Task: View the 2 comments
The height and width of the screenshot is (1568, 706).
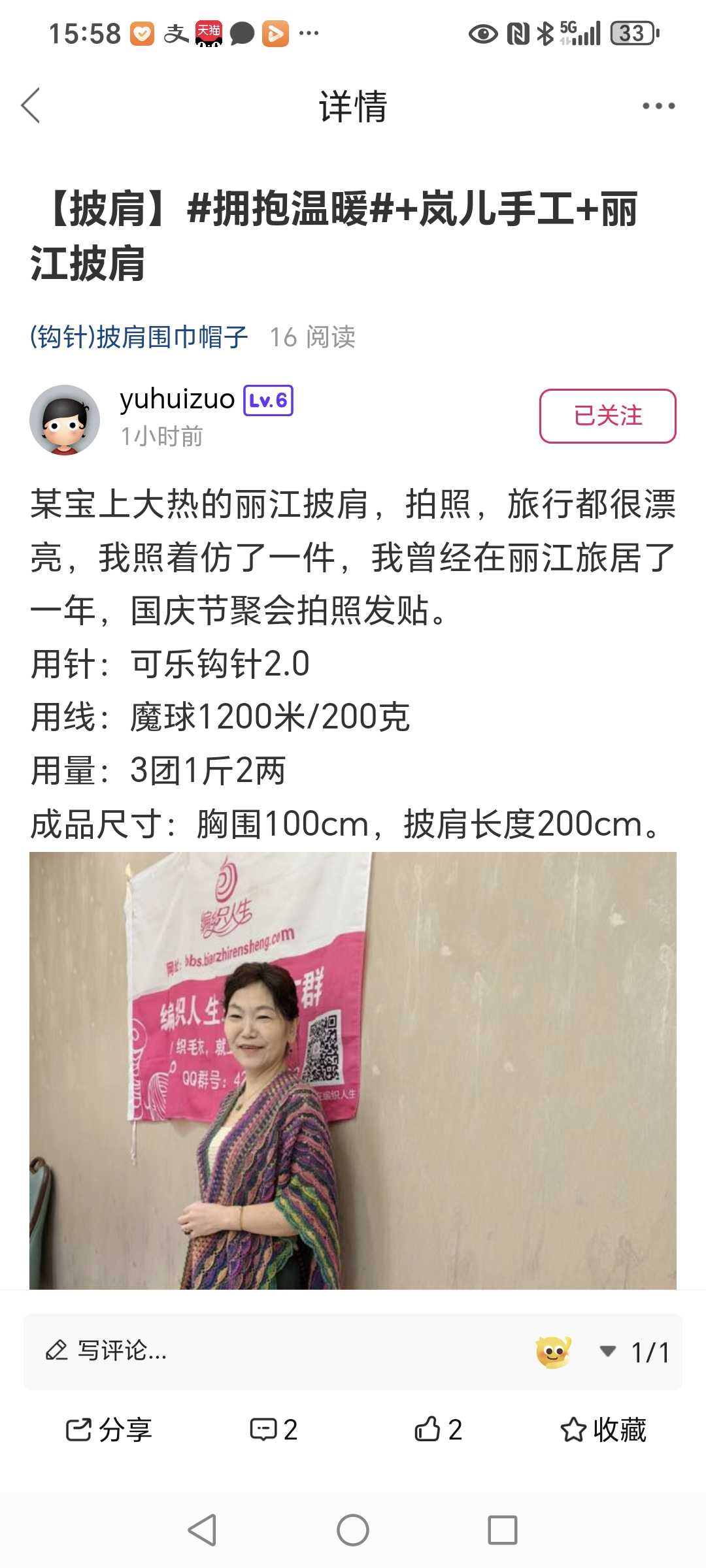Action: 273,1429
